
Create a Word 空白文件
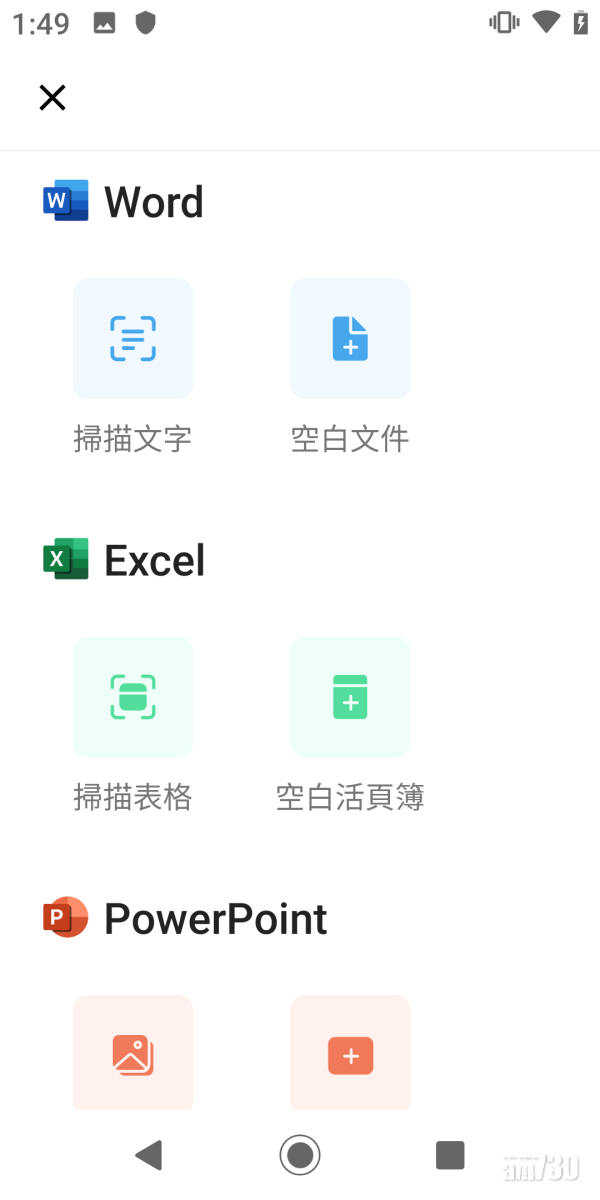[350, 339]
